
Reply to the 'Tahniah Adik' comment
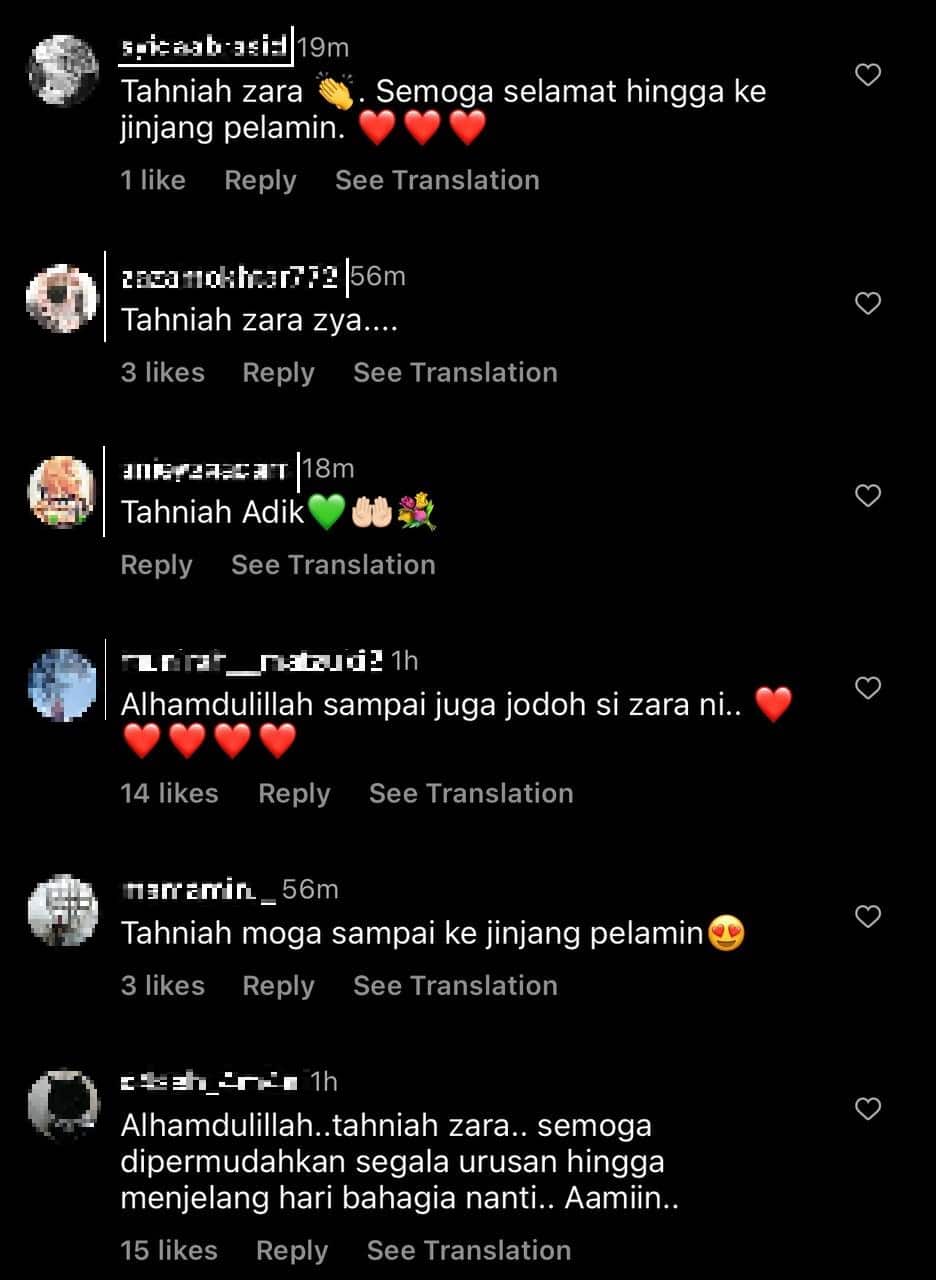point(156,565)
